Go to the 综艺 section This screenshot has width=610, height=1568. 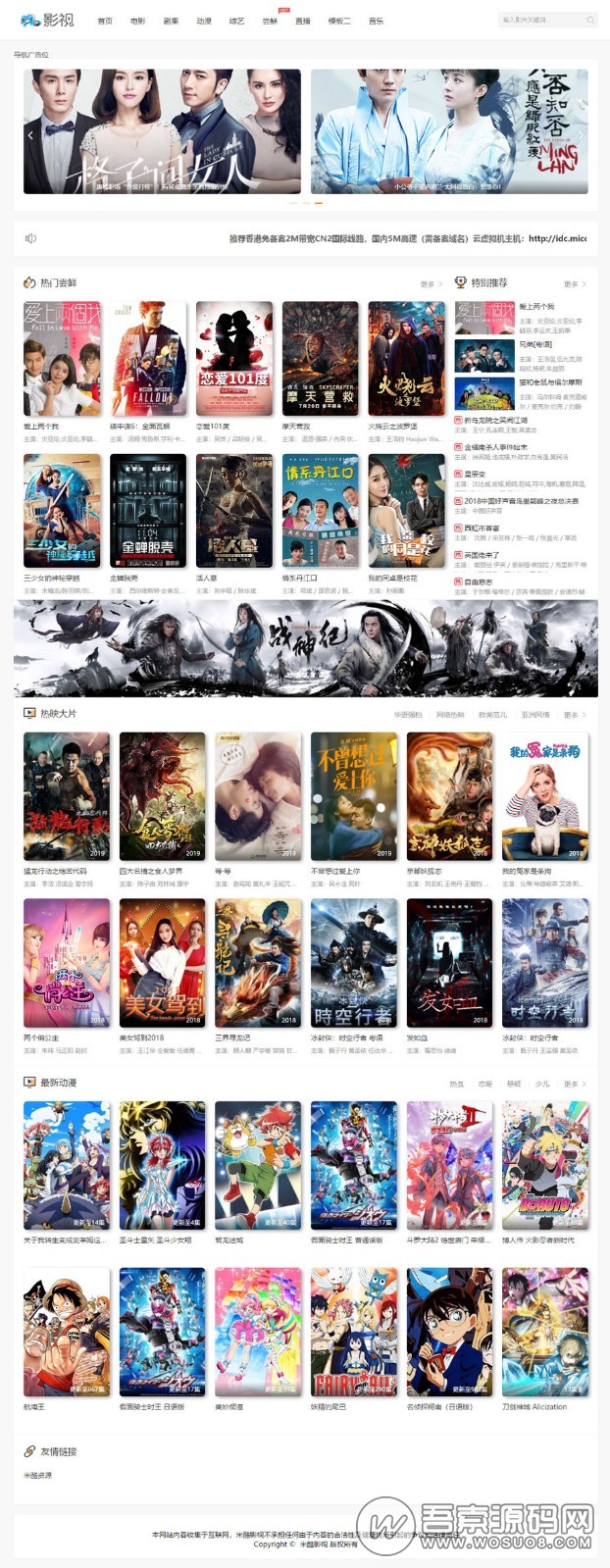tap(236, 21)
